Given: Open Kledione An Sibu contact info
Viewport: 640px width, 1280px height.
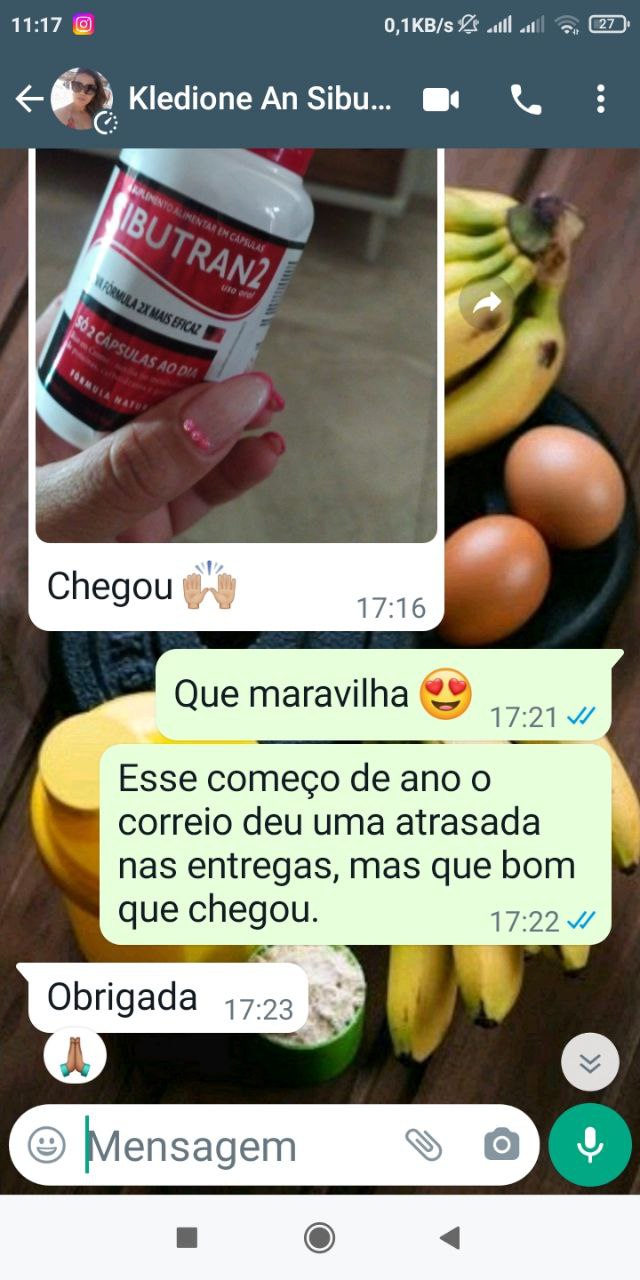Looking at the screenshot, I should coord(260,98).
